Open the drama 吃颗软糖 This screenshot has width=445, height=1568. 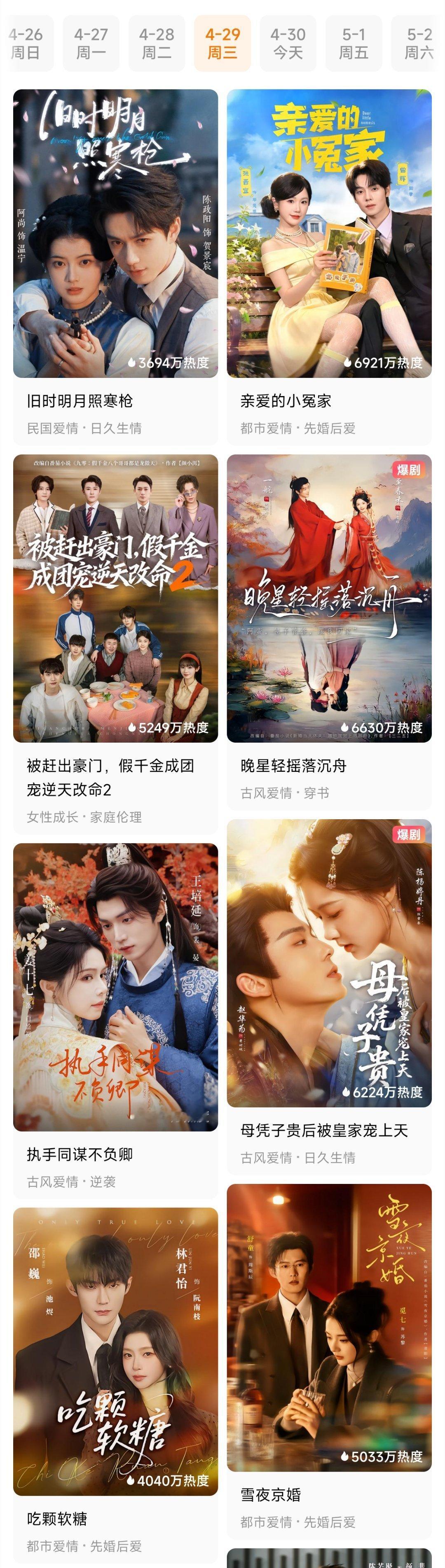tap(116, 1385)
